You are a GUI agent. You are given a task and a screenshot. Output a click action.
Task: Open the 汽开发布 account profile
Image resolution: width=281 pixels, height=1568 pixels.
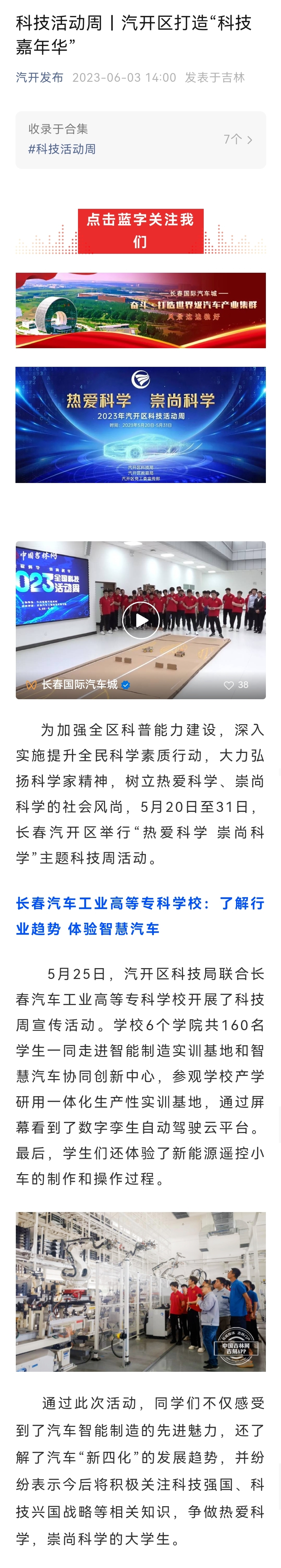coord(40,77)
